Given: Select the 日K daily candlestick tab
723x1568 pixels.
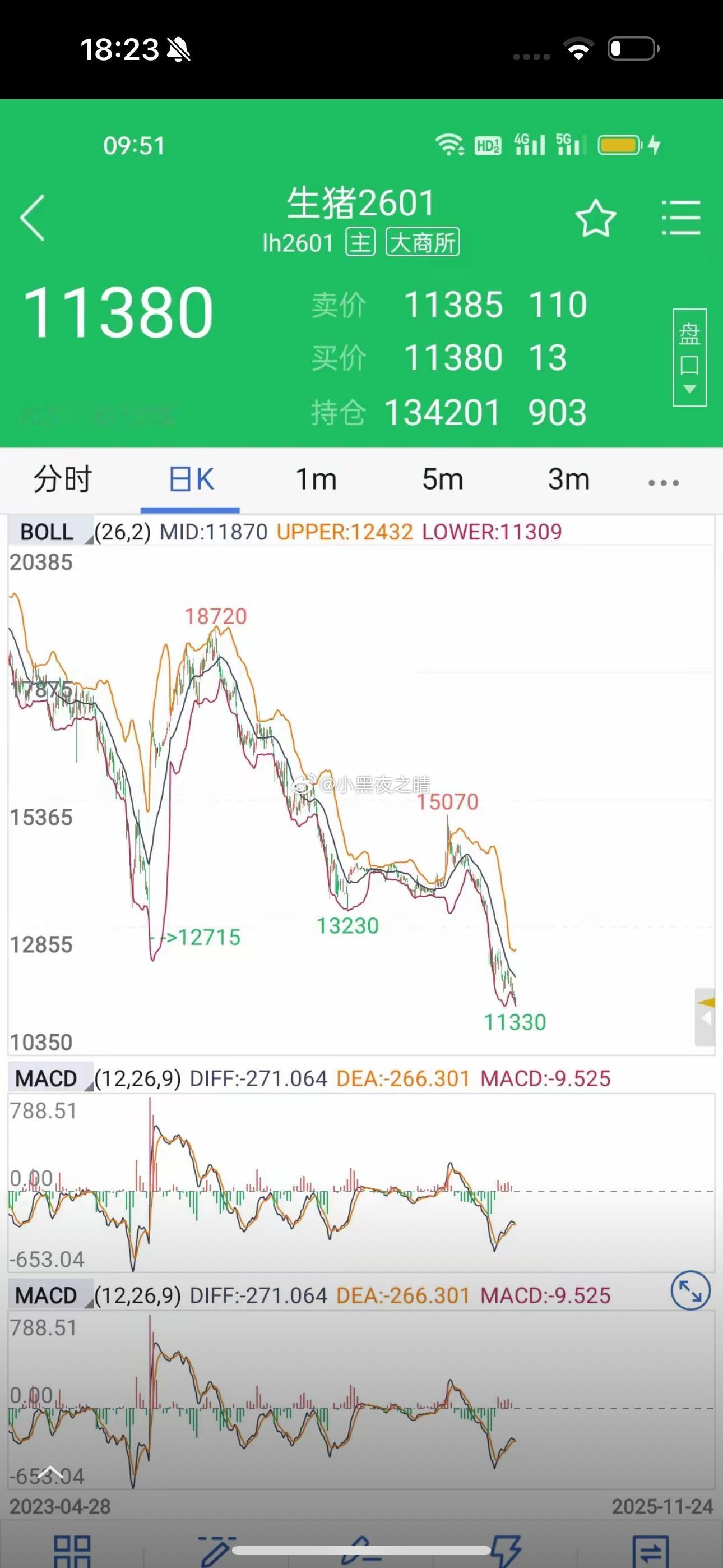Looking at the screenshot, I should coord(191,479).
